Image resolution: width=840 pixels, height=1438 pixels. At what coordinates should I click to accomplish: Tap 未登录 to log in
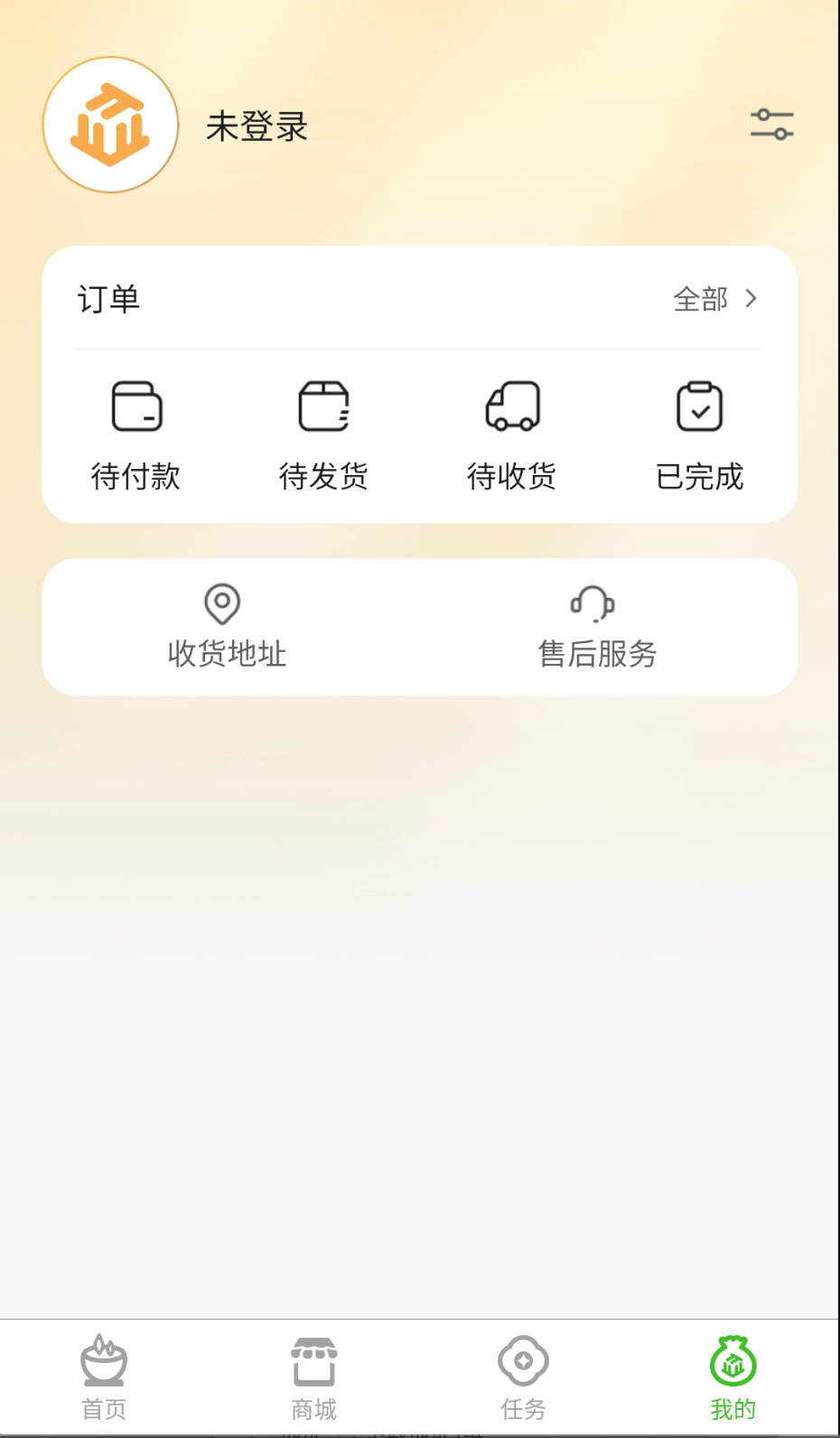[257, 127]
